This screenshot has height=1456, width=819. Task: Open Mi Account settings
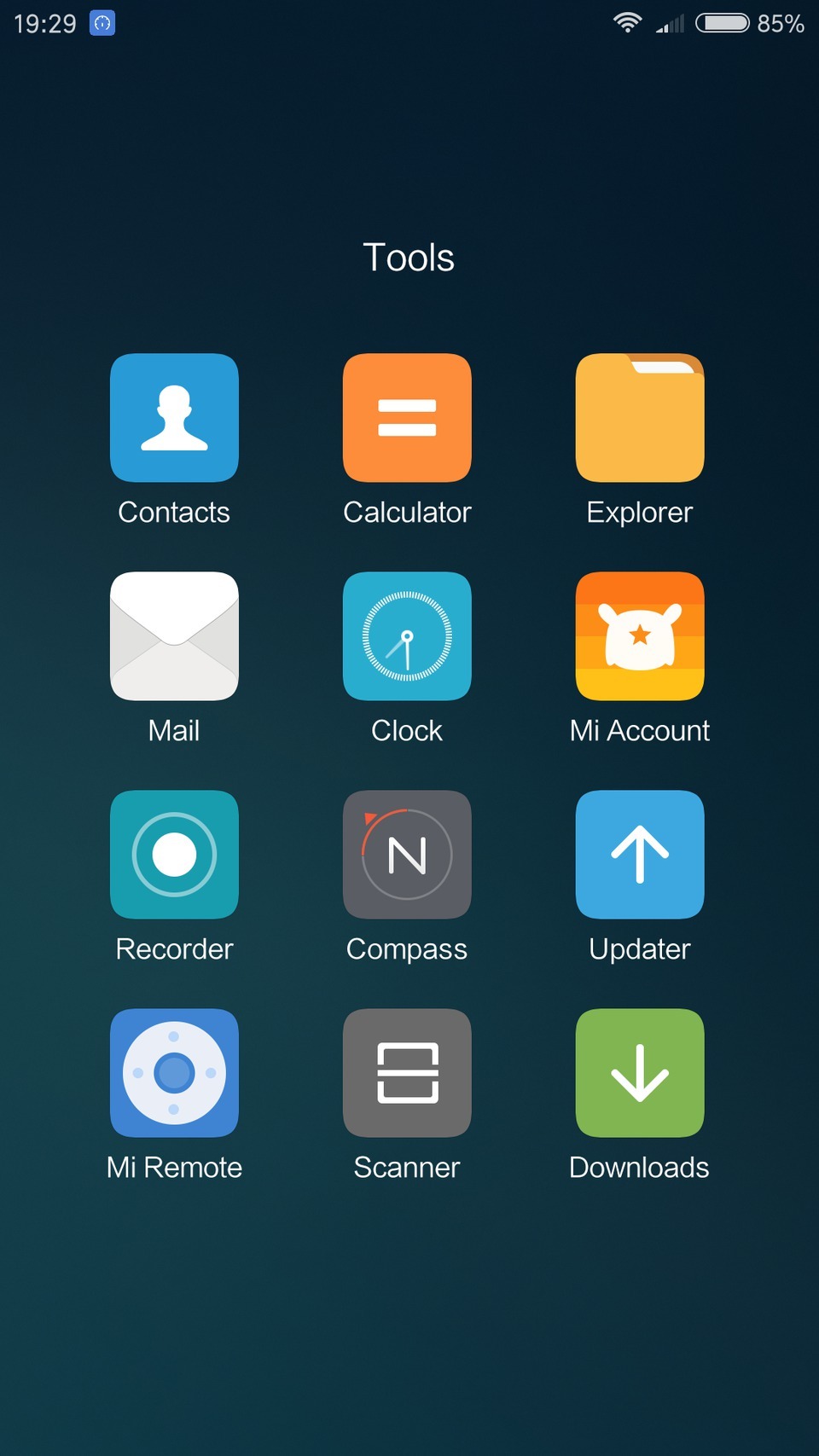pos(640,636)
